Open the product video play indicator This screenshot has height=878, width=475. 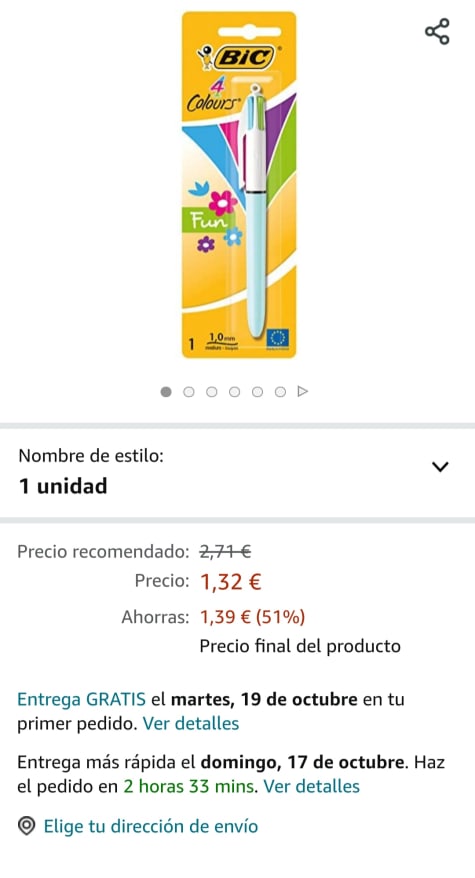(302, 391)
